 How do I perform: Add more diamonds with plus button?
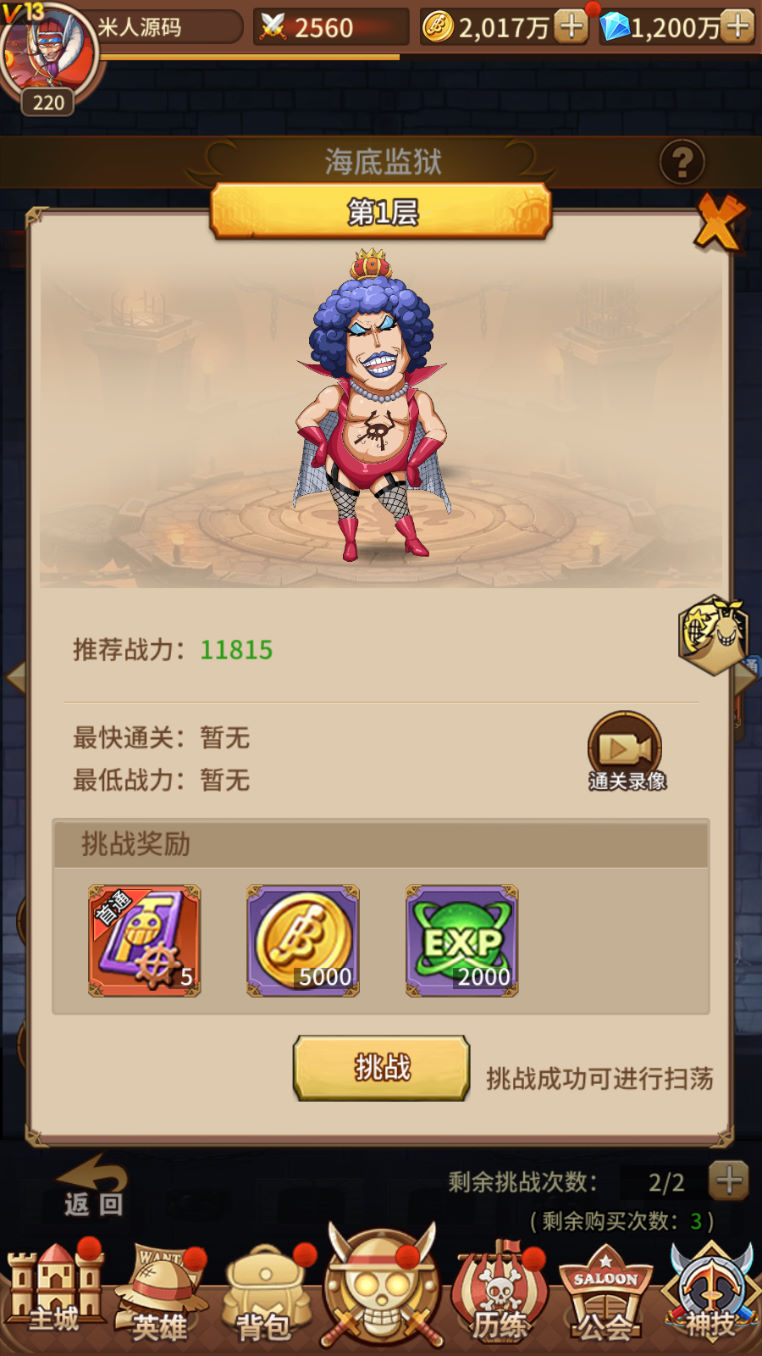[x=737, y=26]
